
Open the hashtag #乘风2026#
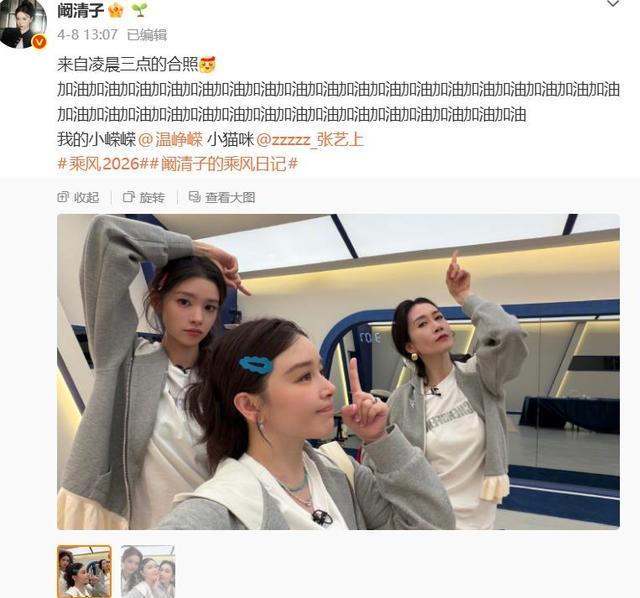103,164
